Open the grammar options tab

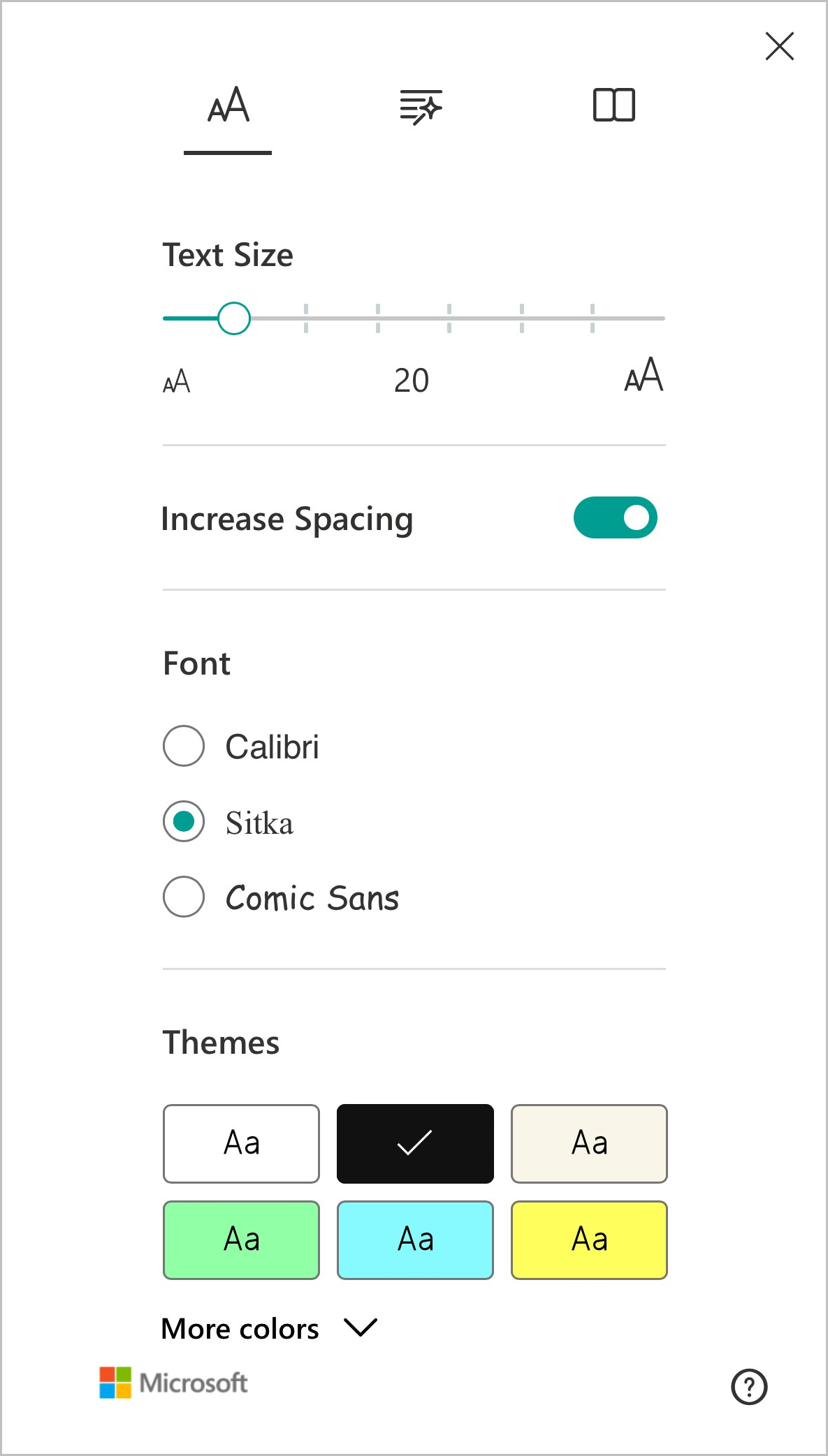pos(421,107)
